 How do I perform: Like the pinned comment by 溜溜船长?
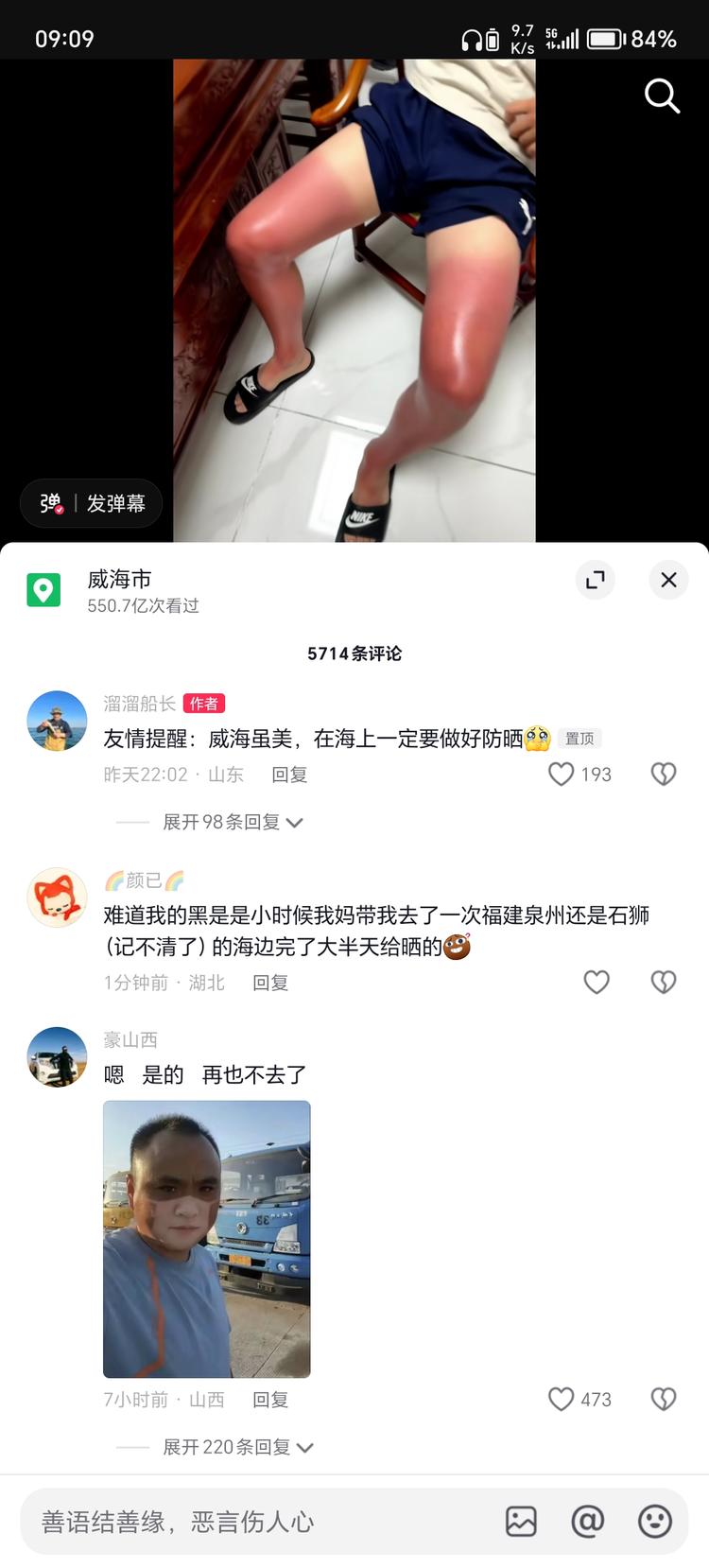(561, 774)
